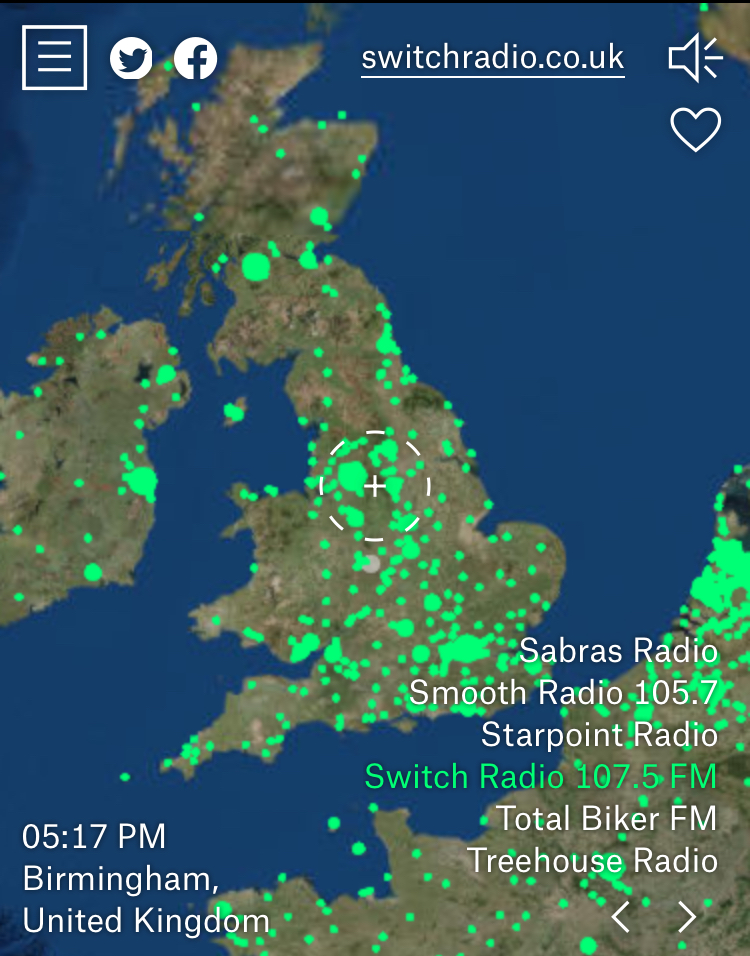Image resolution: width=750 pixels, height=956 pixels.
Task: Click the highlighted Switch Radio 107.5 FM
Action: (x=541, y=777)
